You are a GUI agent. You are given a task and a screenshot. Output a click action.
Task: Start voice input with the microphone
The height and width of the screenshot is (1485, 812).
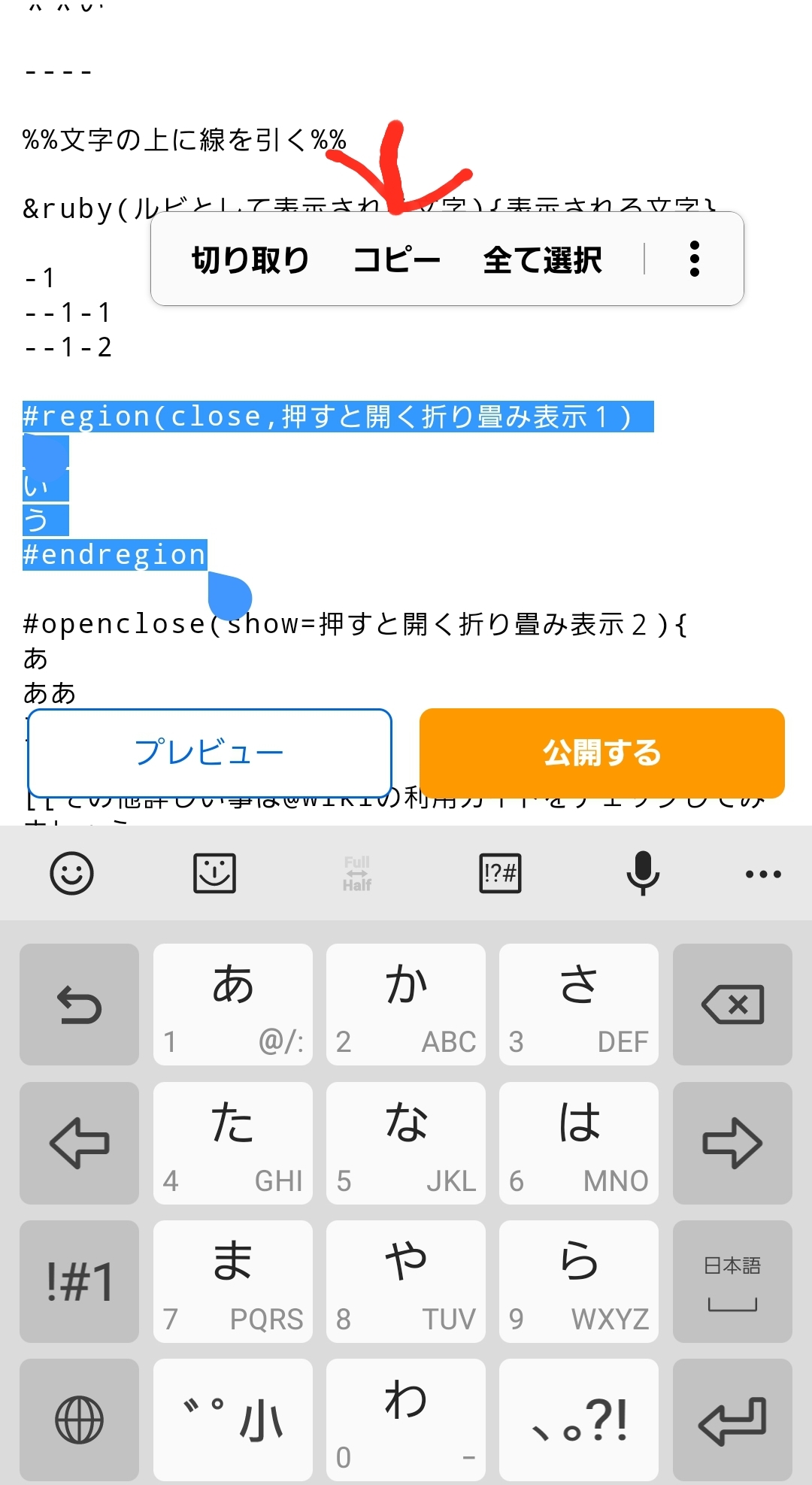pyautogui.click(x=643, y=874)
